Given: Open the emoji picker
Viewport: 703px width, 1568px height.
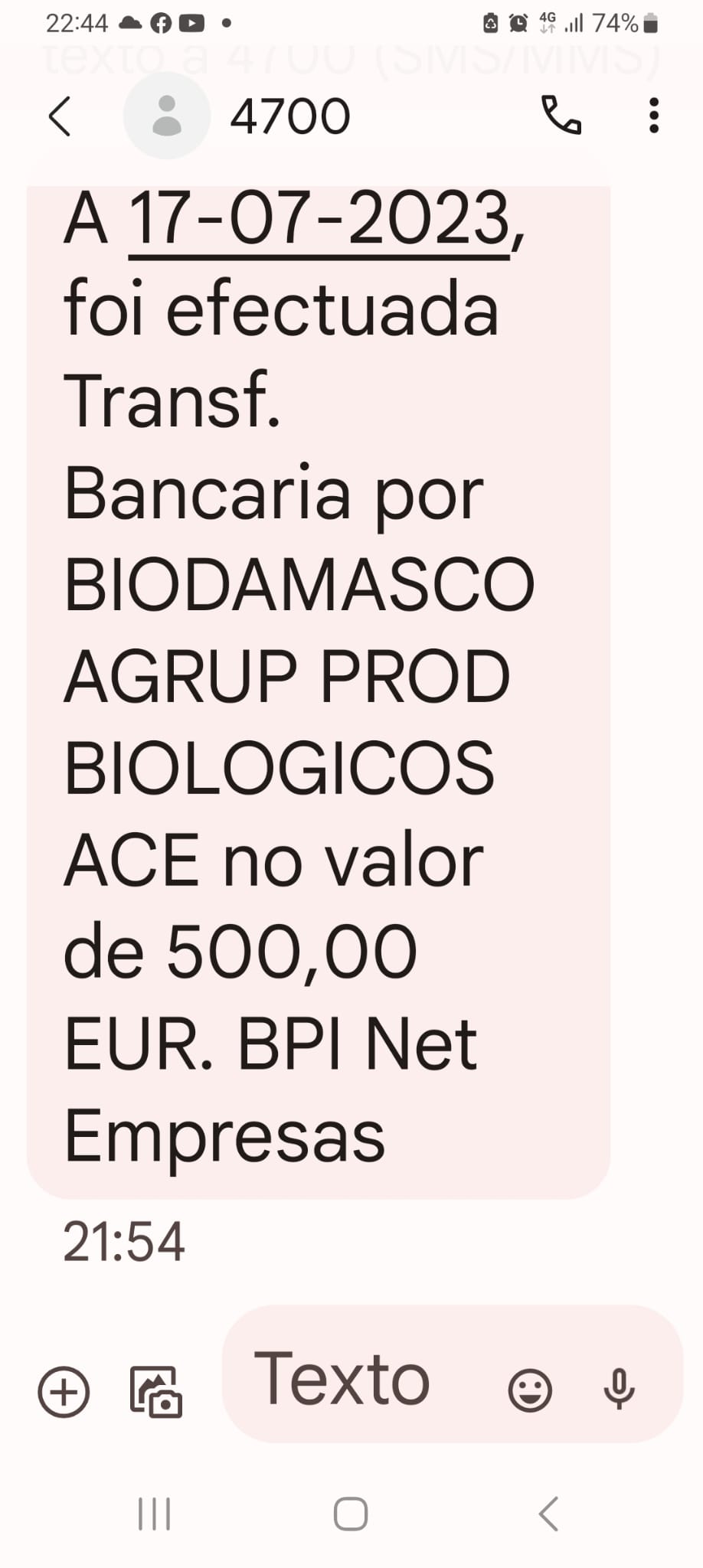Looking at the screenshot, I should [530, 1390].
